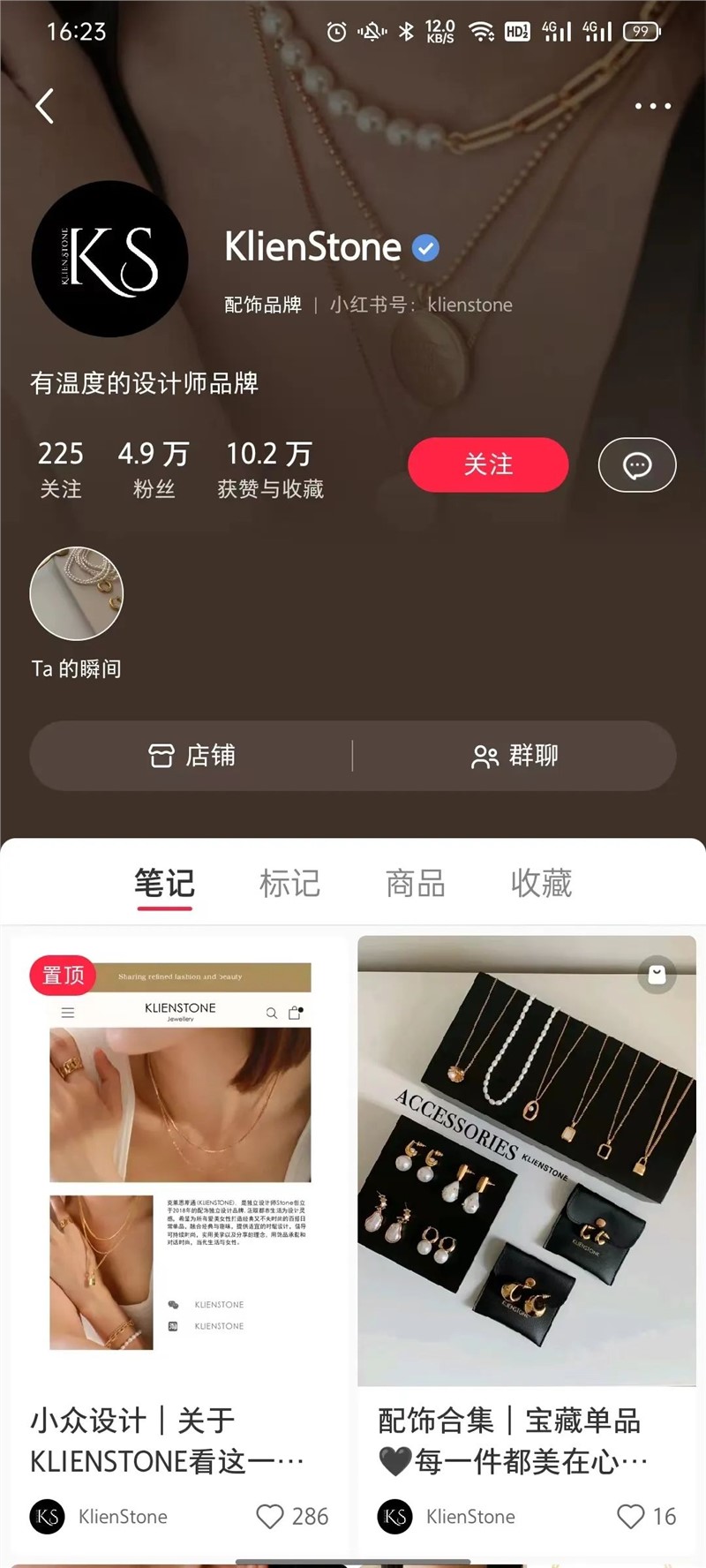Open the 店铺 shop
706x1568 pixels.
tap(192, 756)
